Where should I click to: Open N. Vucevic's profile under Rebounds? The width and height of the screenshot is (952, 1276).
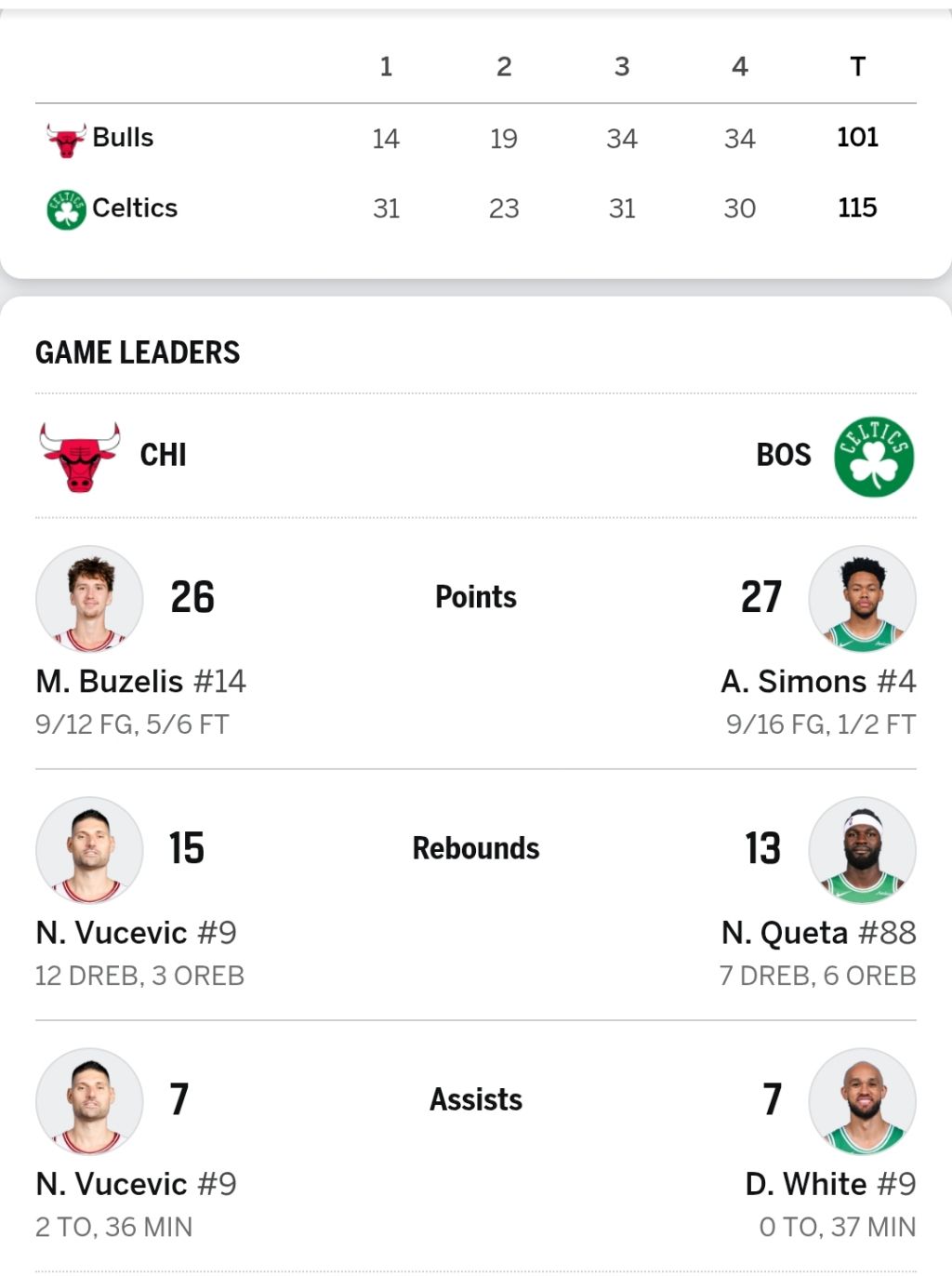[x=137, y=933]
